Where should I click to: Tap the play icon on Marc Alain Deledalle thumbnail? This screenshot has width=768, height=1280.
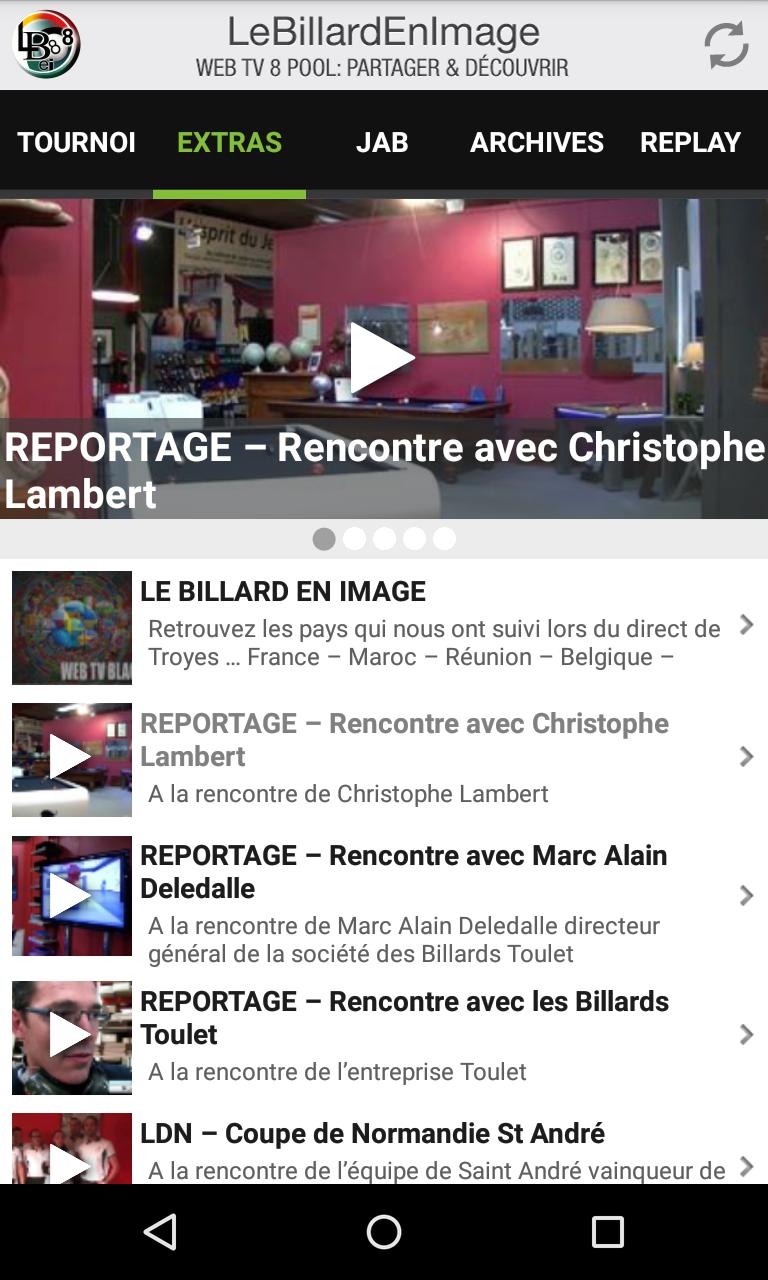(x=71, y=895)
